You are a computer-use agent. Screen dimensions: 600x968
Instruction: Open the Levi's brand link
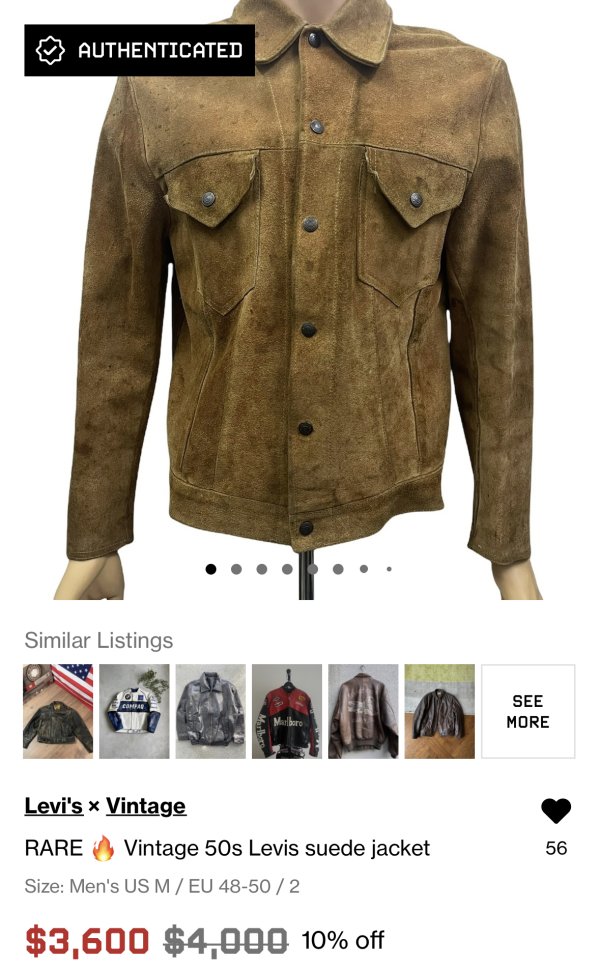point(53,805)
